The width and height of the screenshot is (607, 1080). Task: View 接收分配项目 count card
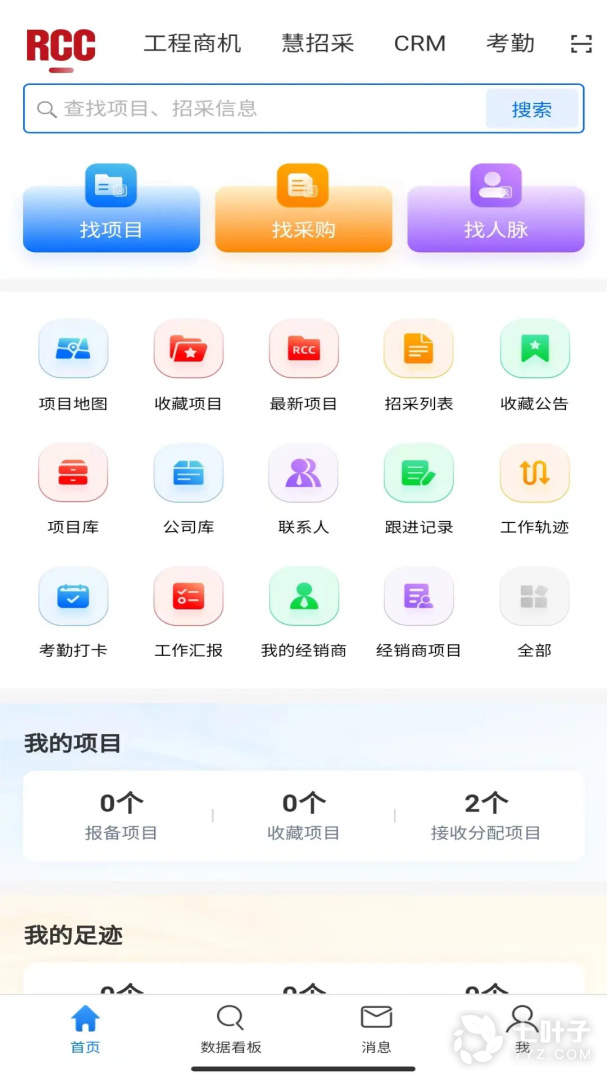[x=486, y=816]
